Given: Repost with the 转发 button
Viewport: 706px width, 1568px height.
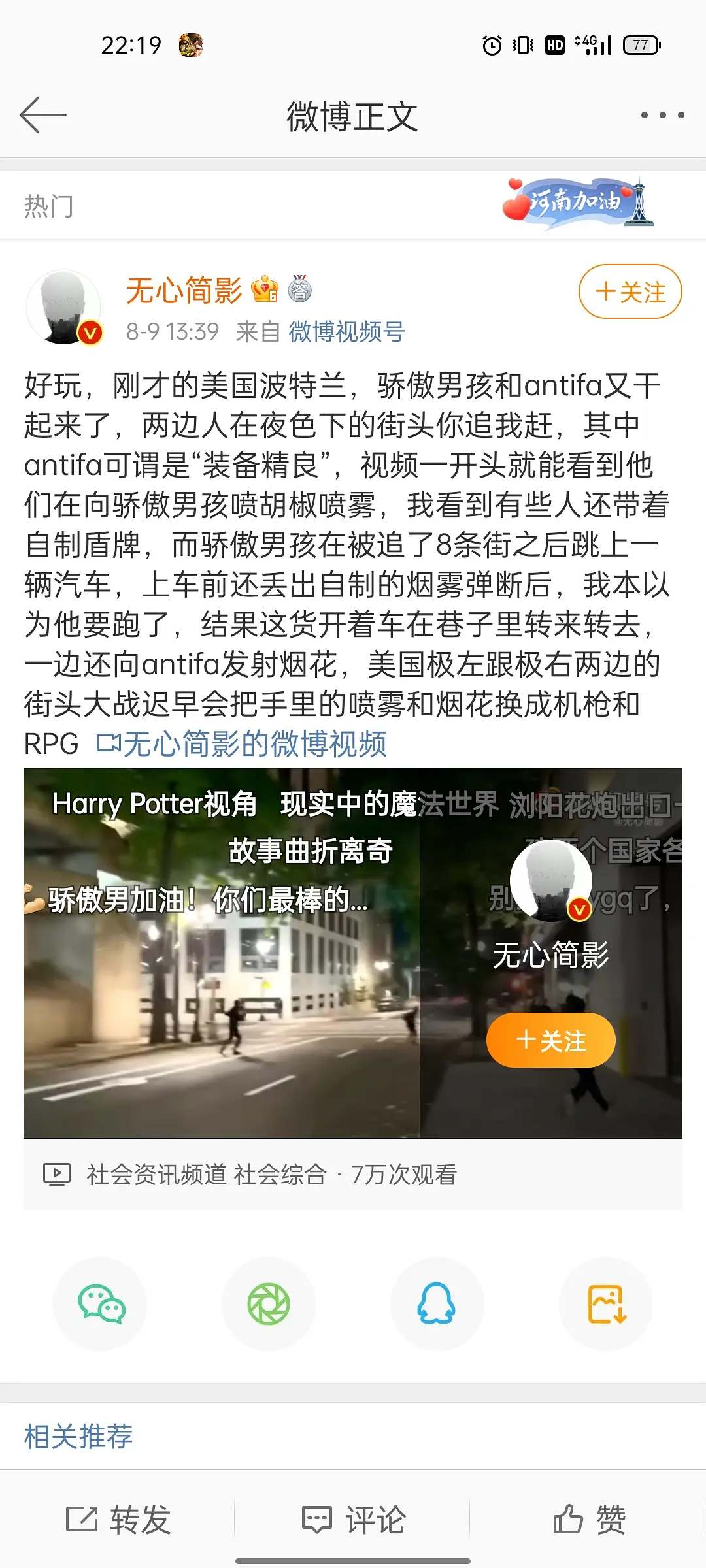Looking at the screenshot, I should [118, 1520].
